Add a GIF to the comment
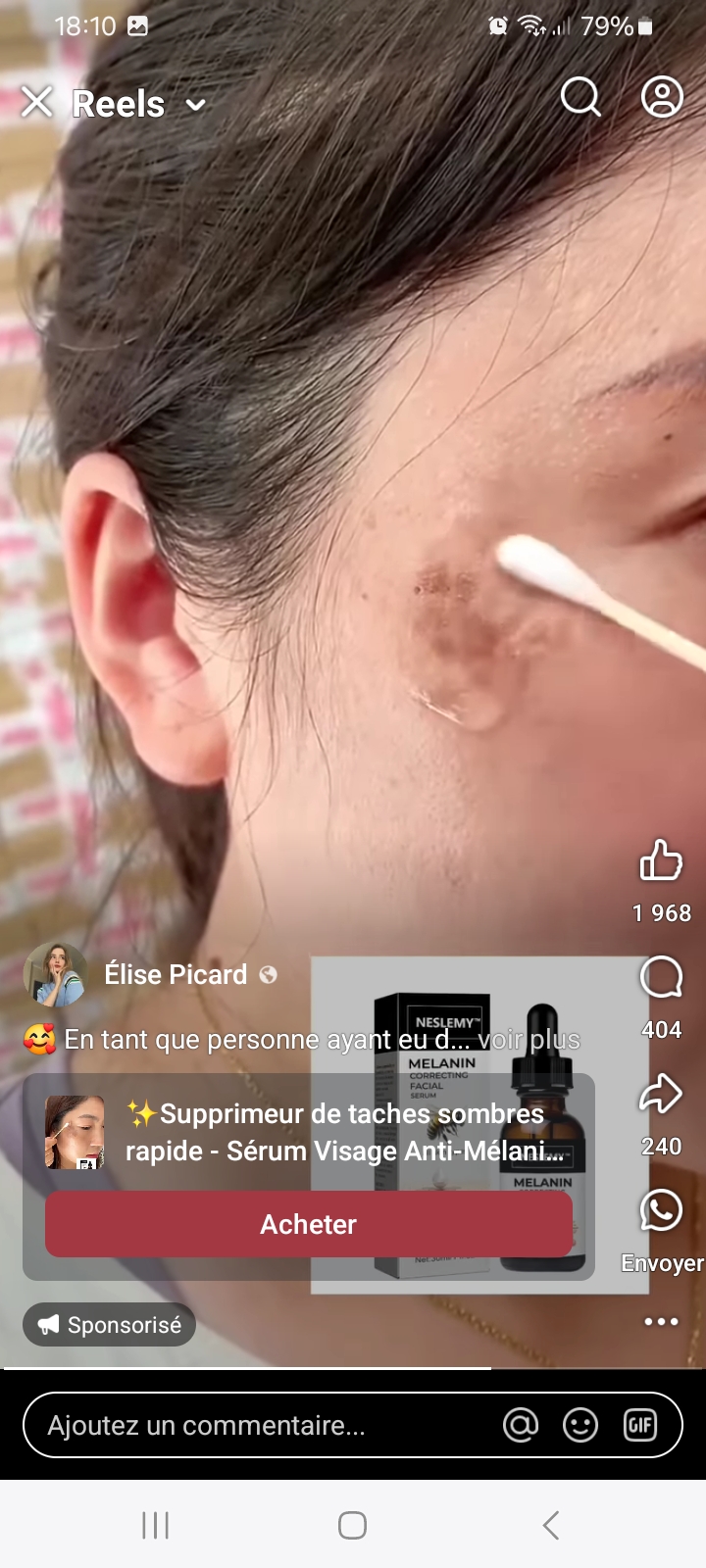This screenshot has height=1568, width=706. 640,1425
